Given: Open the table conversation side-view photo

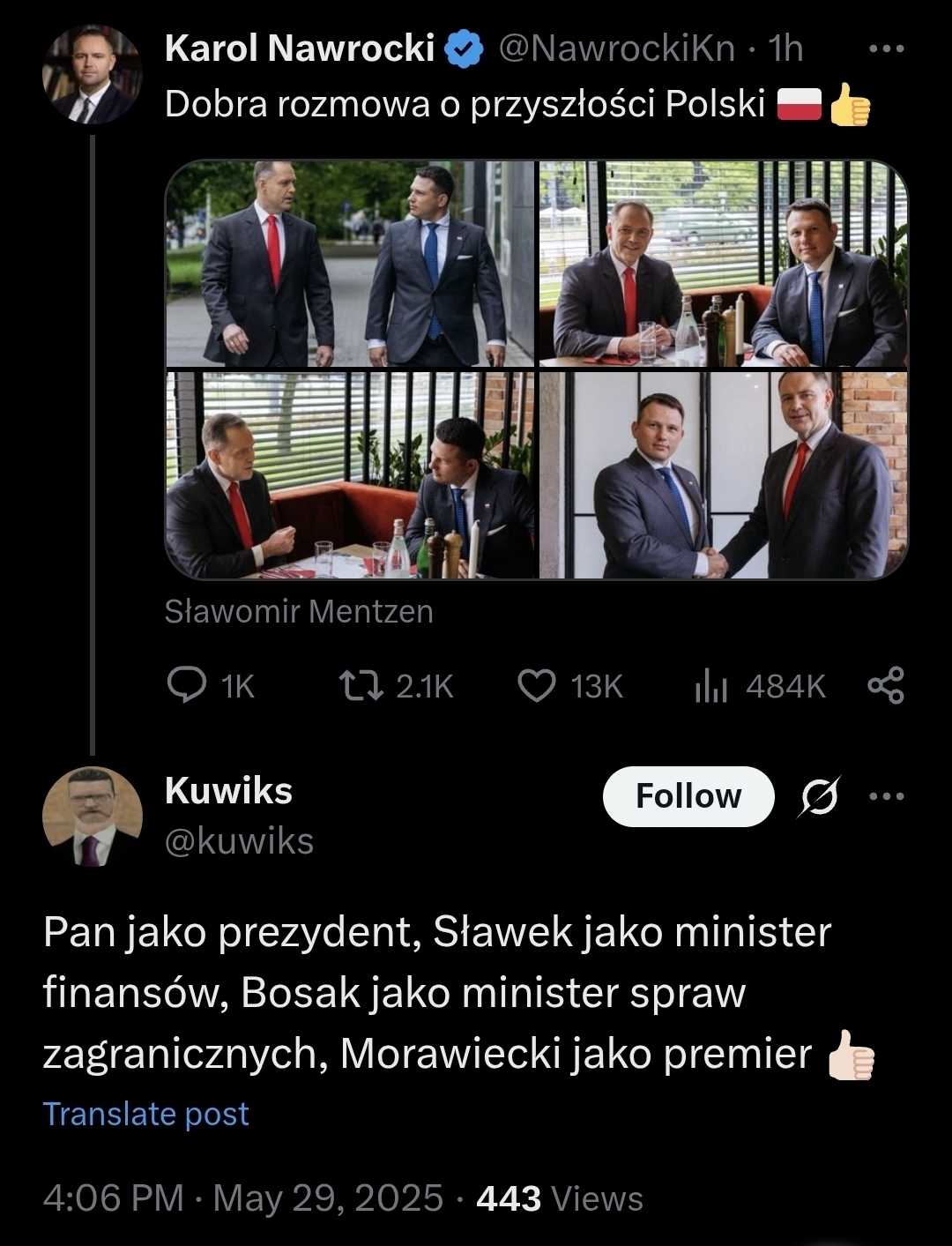Looking at the screenshot, I should (x=350, y=475).
